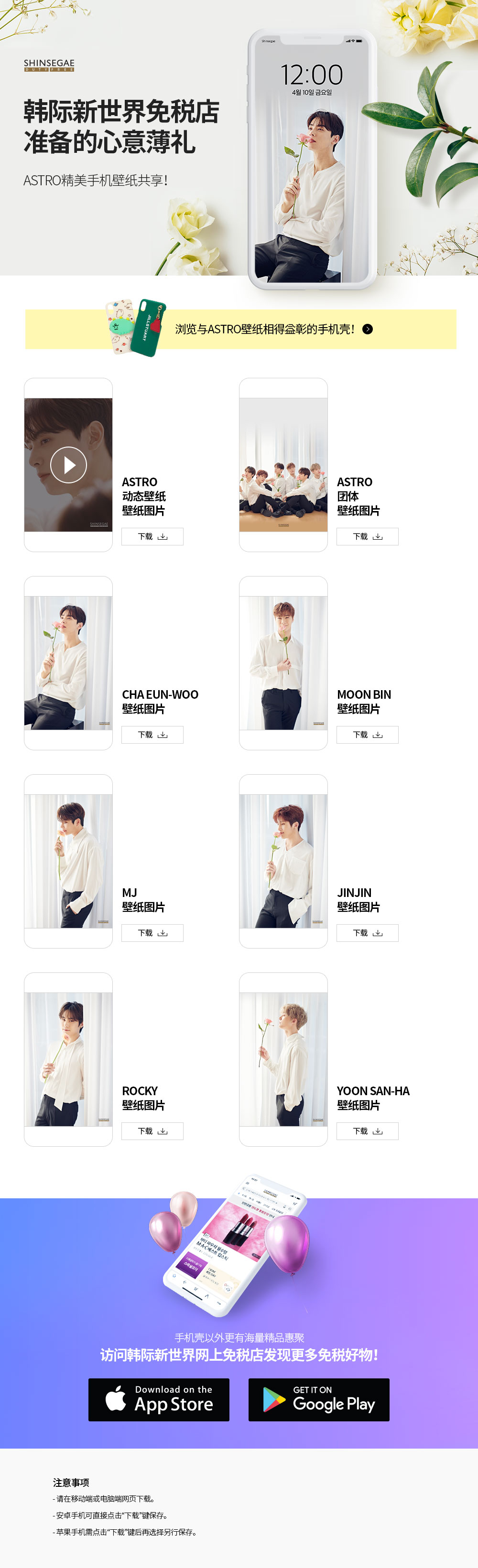The width and height of the screenshot is (478, 1568).
Task: Download the JINJIN wallpaper
Action: pyautogui.click(x=367, y=932)
